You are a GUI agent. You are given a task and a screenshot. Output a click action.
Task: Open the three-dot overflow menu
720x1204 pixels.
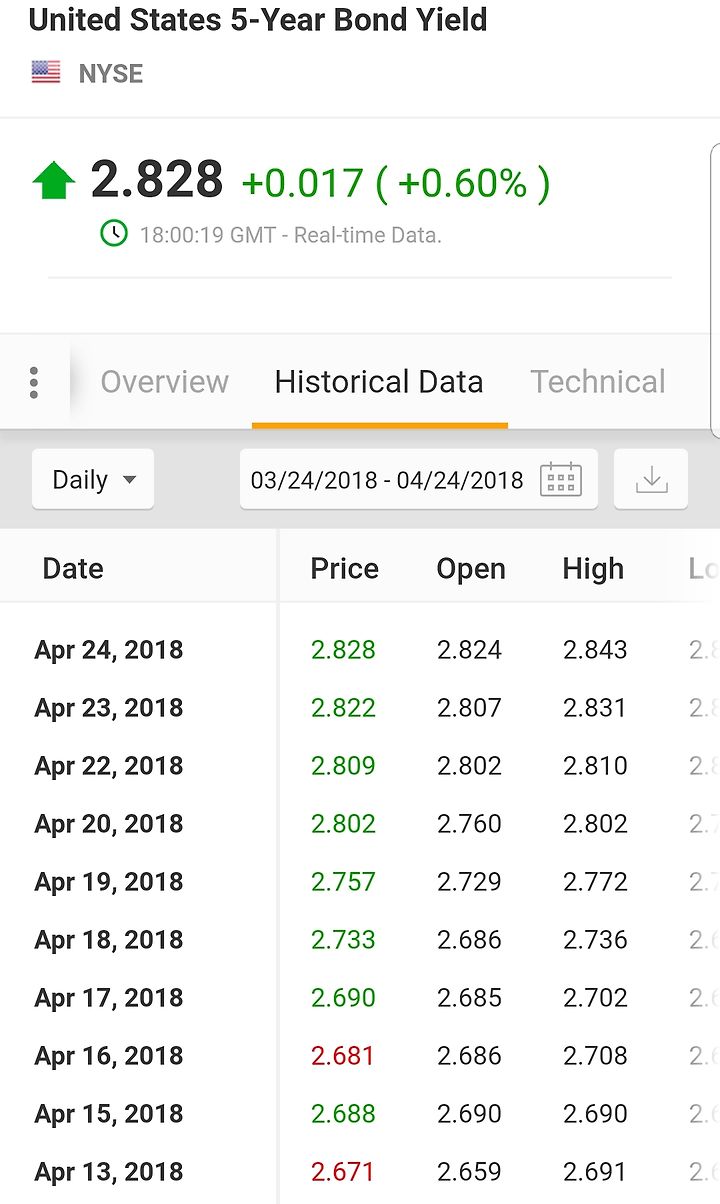34,382
